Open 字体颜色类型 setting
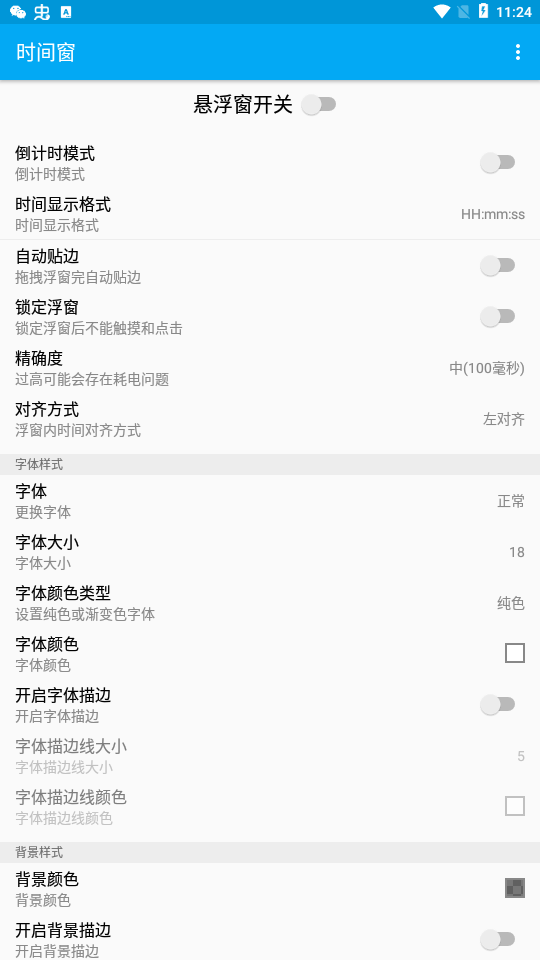This screenshot has width=540, height=960. pos(270,603)
